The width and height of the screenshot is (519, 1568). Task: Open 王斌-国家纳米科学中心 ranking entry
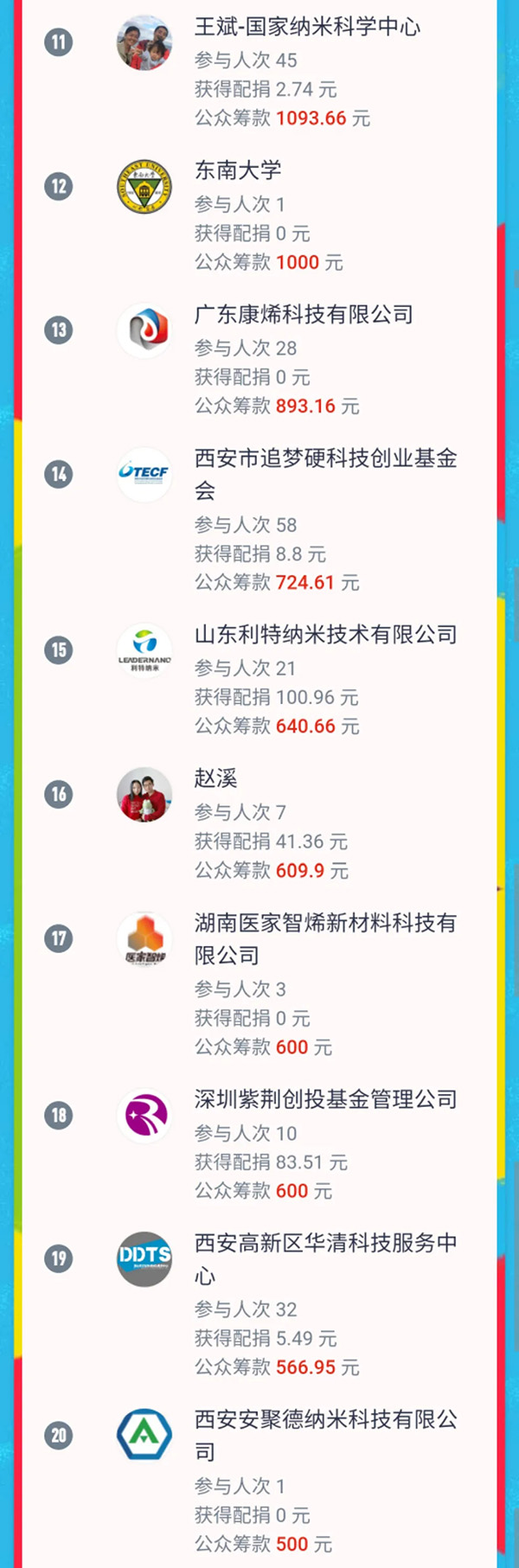point(307,28)
